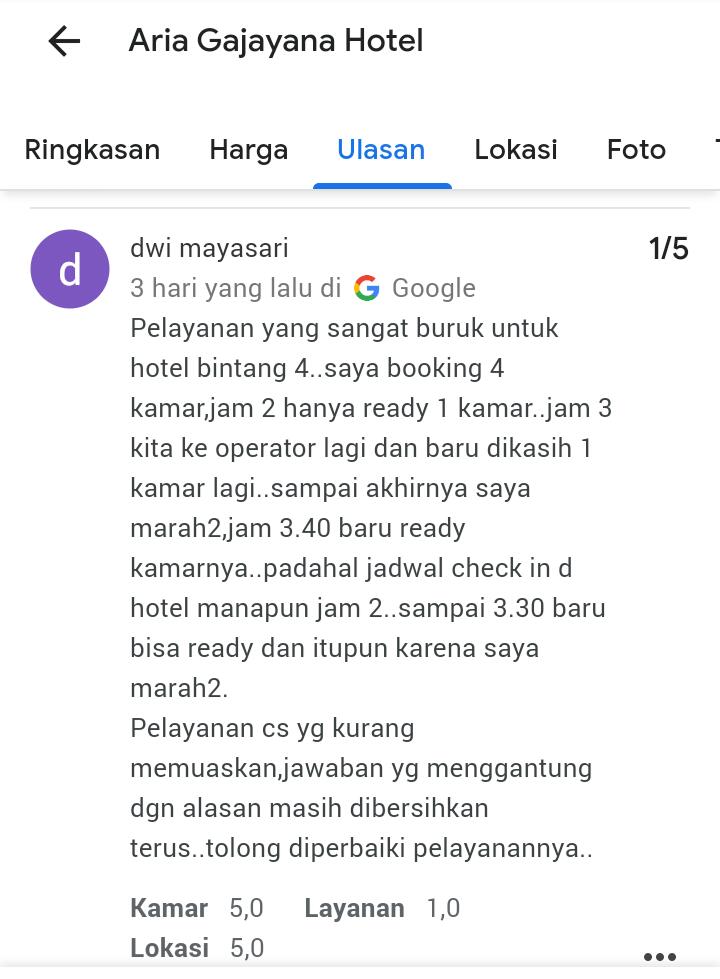This screenshot has width=720, height=979.
Task: Go back from Aria Gajayana Hotel
Action: click(x=64, y=41)
